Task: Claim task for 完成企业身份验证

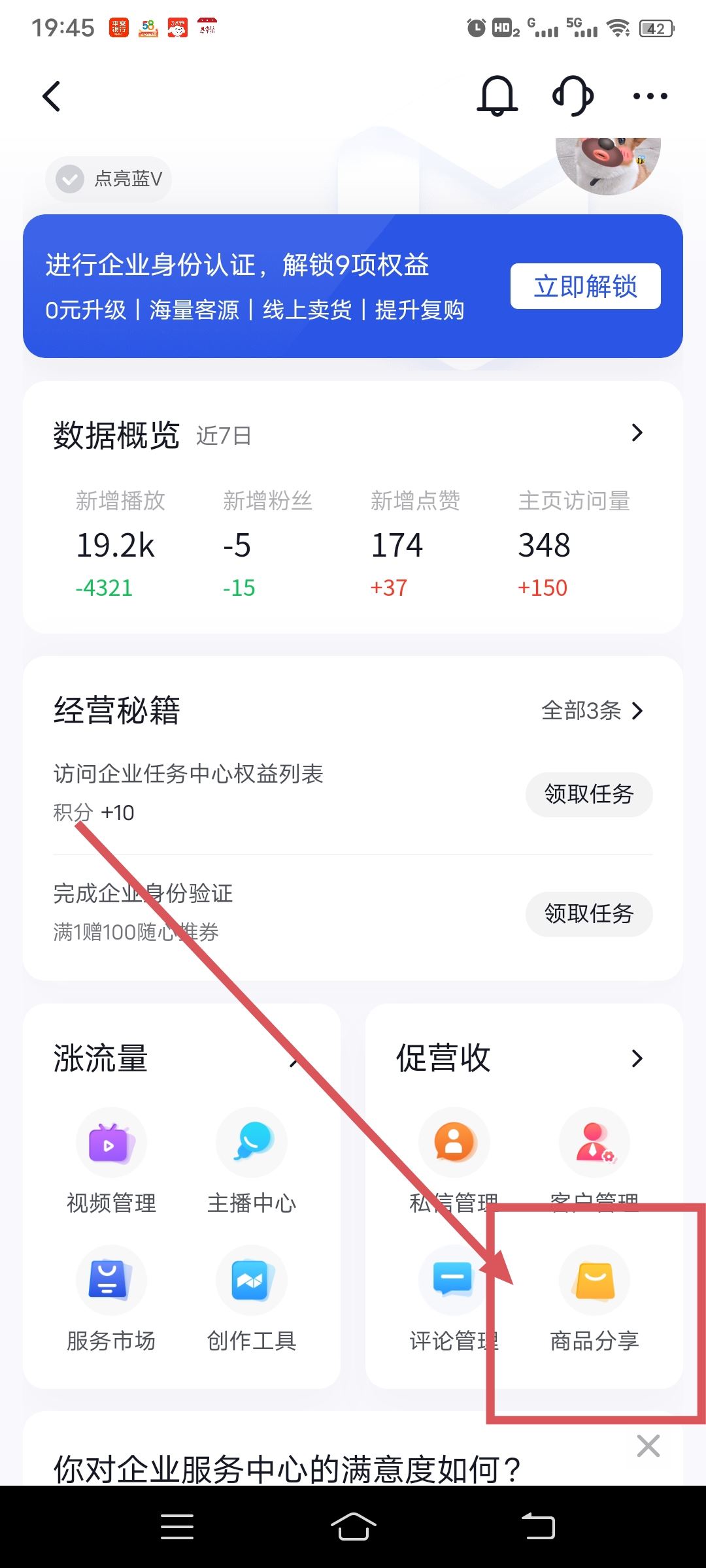Action: point(589,914)
